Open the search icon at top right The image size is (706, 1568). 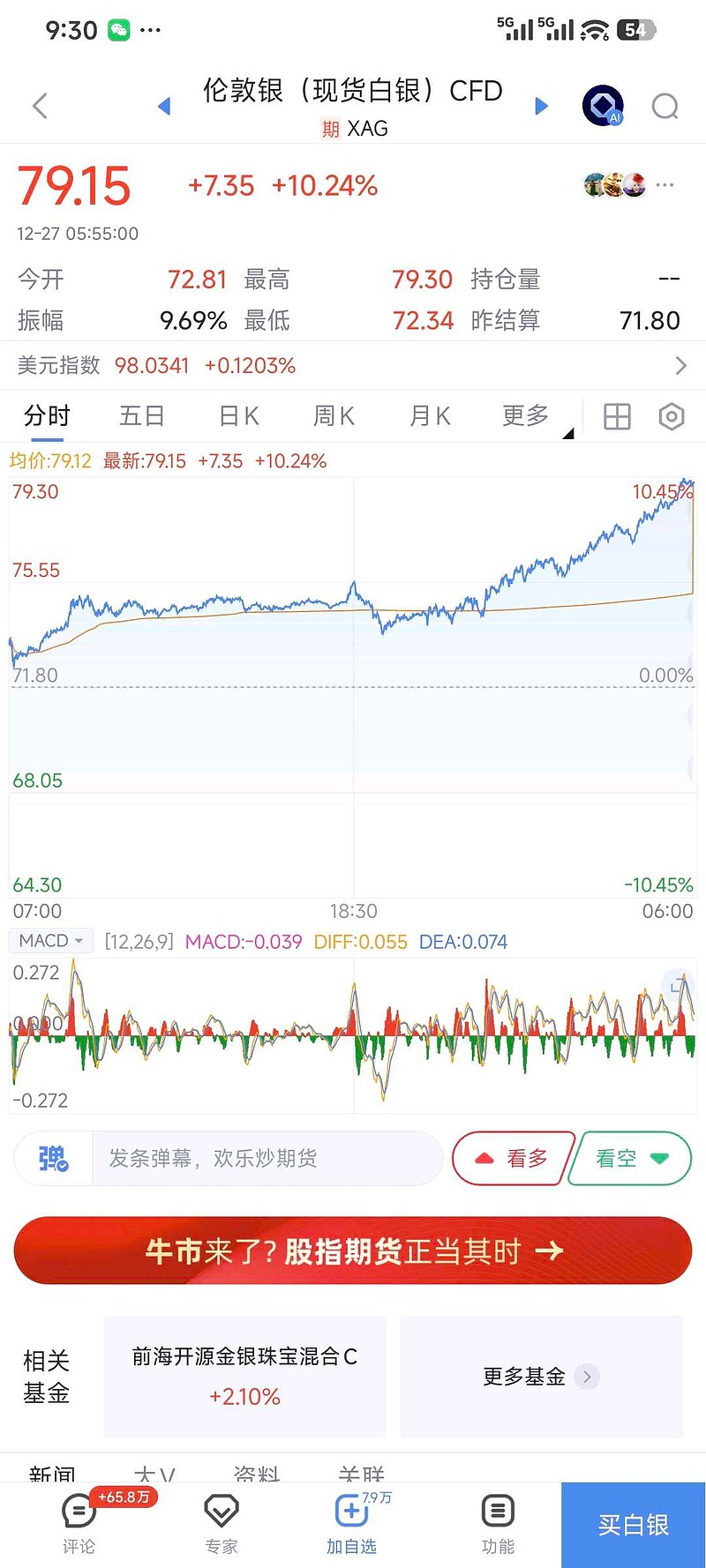[x=665, y=105]
